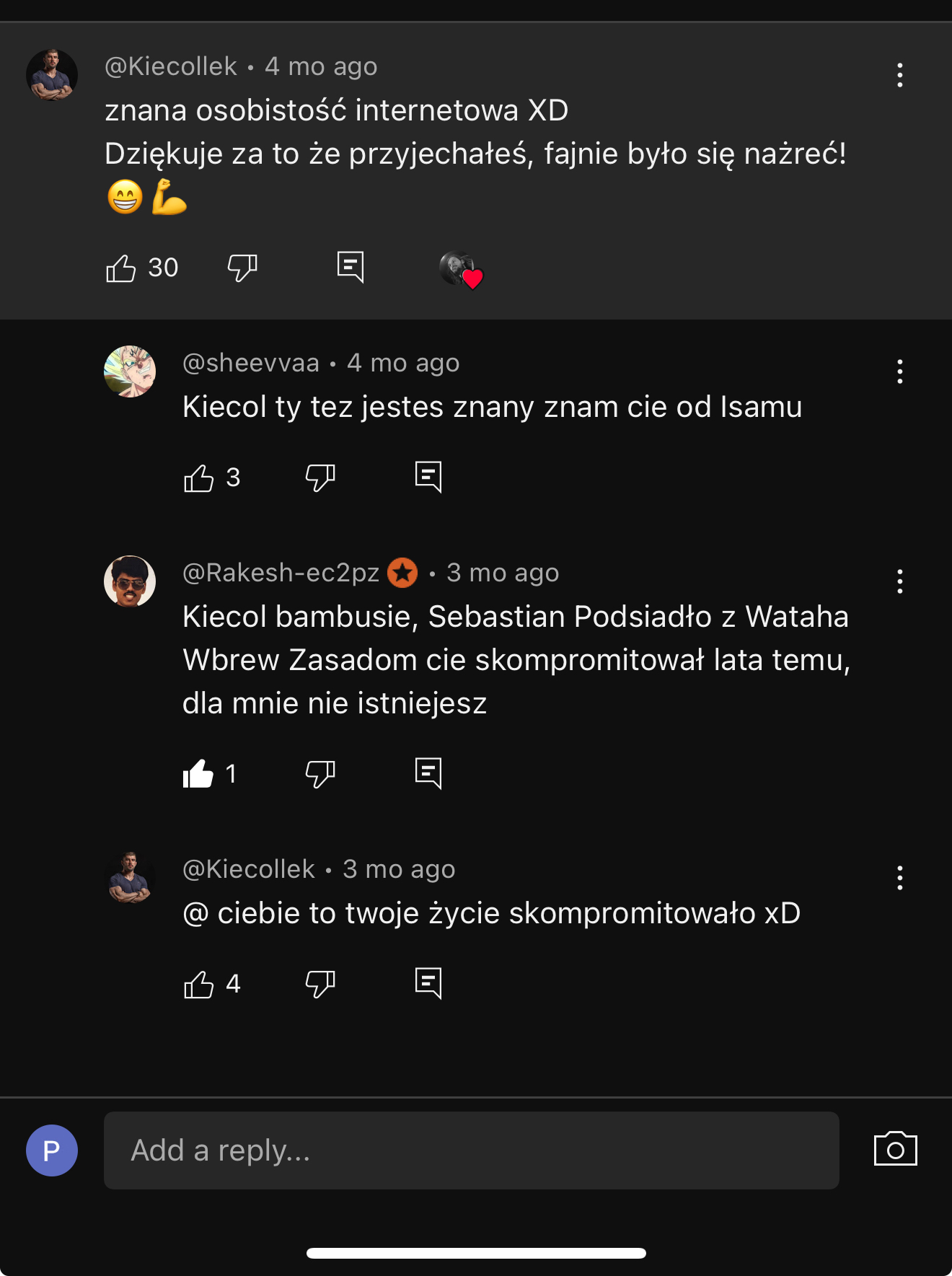This screenshot has width=952, height=1276.
Task: Dislike Kiecollek's top comment
Action: tap(242, 268)
